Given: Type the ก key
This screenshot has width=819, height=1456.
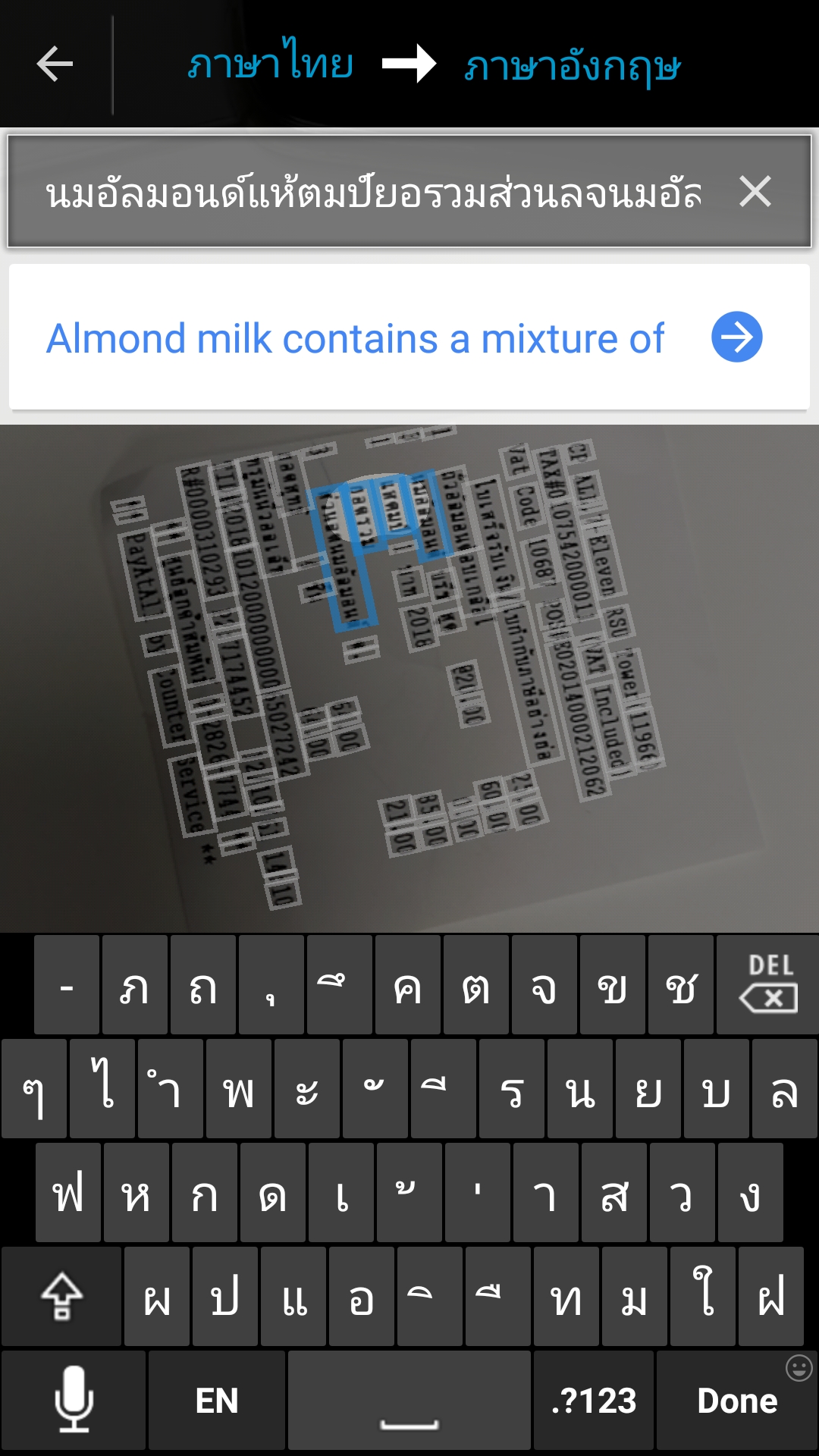Looking at the screenshot, I should pyautogui.click(x=205, y=1194).
